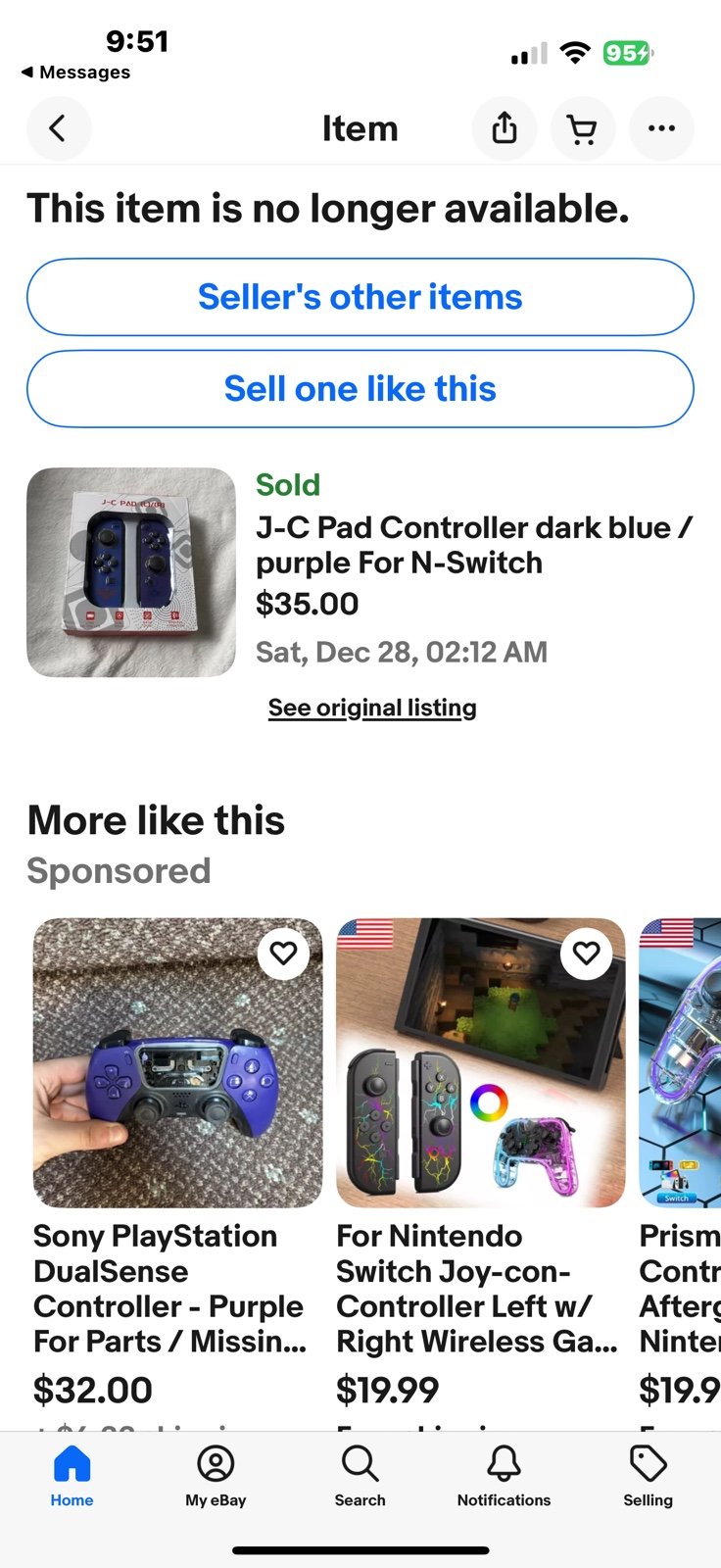
Task: View Seller's other items
Action: click(360, 297)
